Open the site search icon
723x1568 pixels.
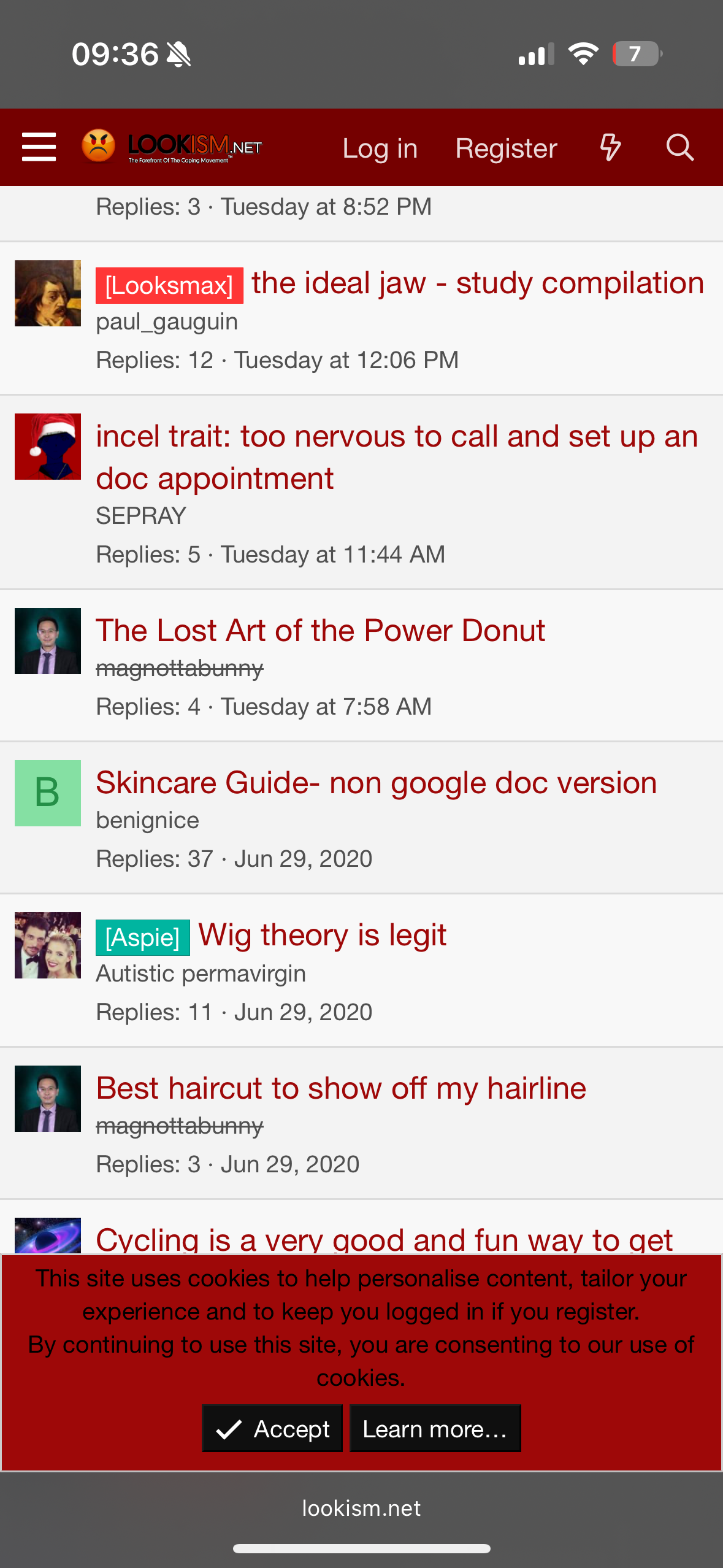679,147
